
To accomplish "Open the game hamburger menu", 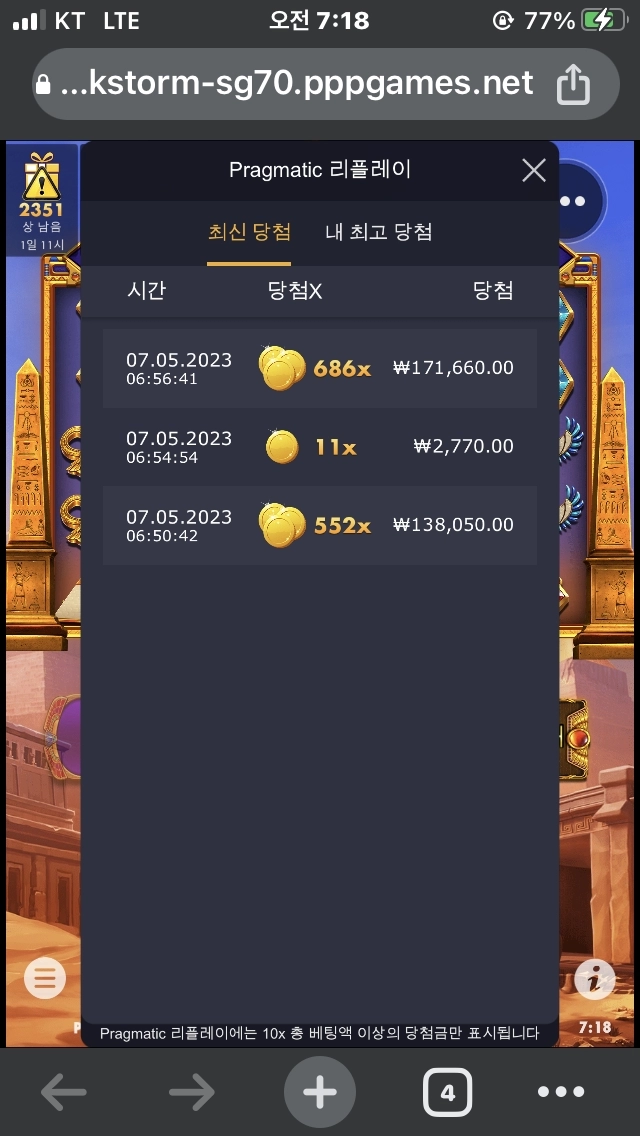I will coord(44,979).
